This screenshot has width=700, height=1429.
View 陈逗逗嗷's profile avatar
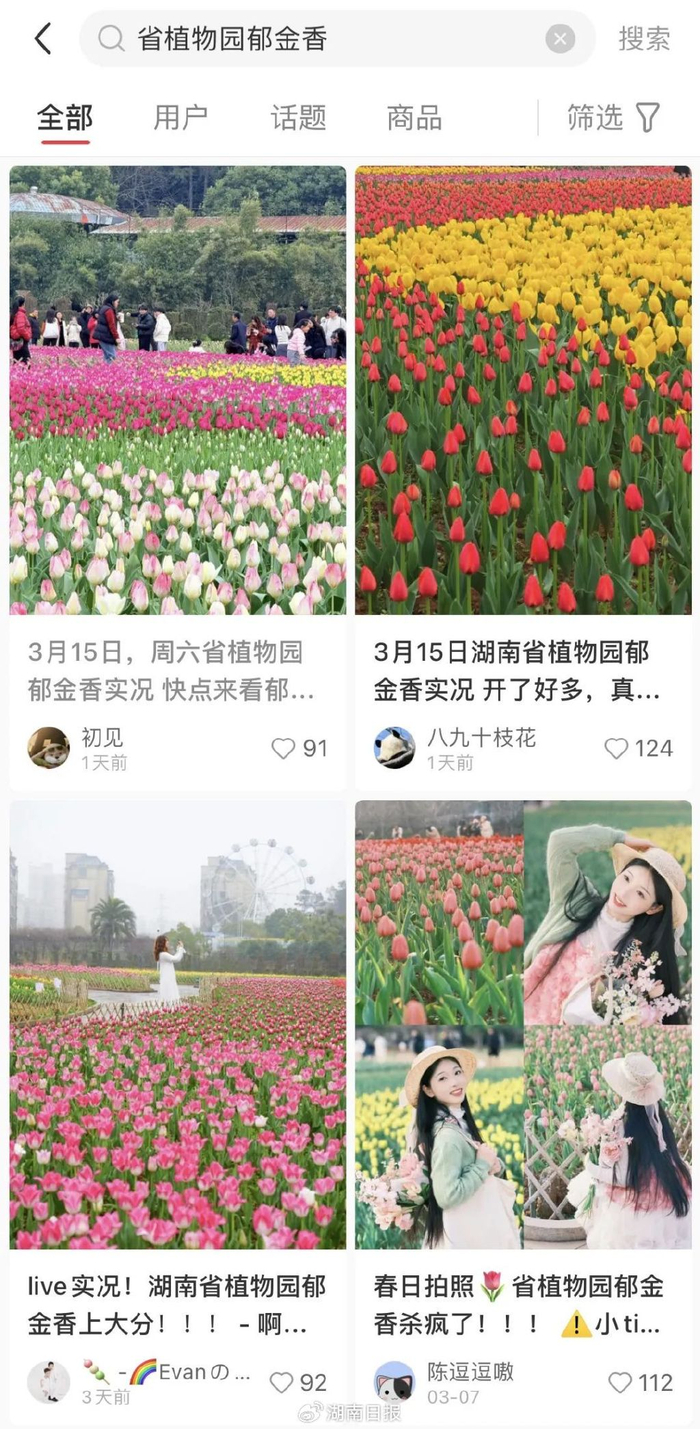(x=395, y=1381)
